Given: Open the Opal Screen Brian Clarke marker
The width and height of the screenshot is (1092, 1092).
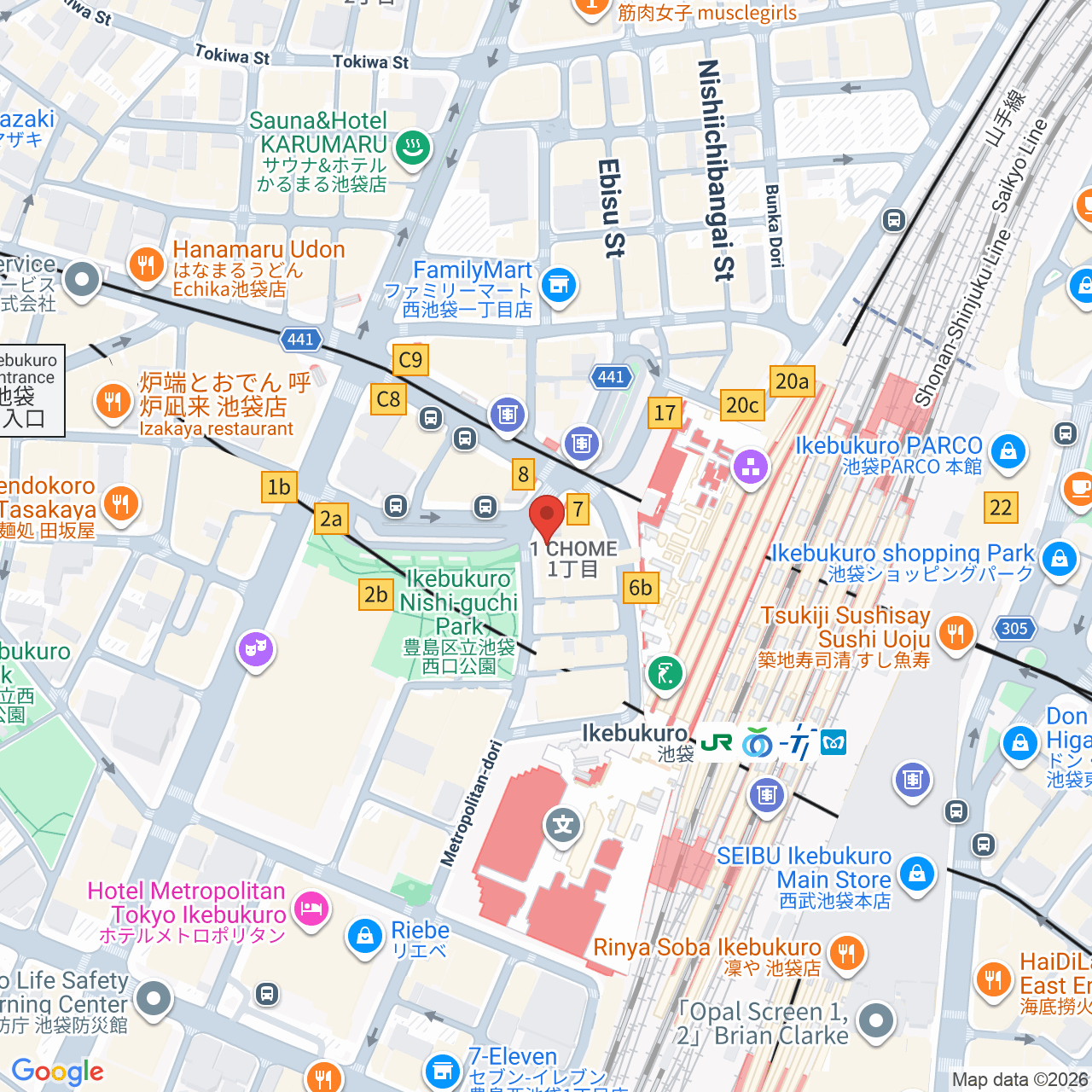Looking at the screenshot, I should click(876, 1019).
